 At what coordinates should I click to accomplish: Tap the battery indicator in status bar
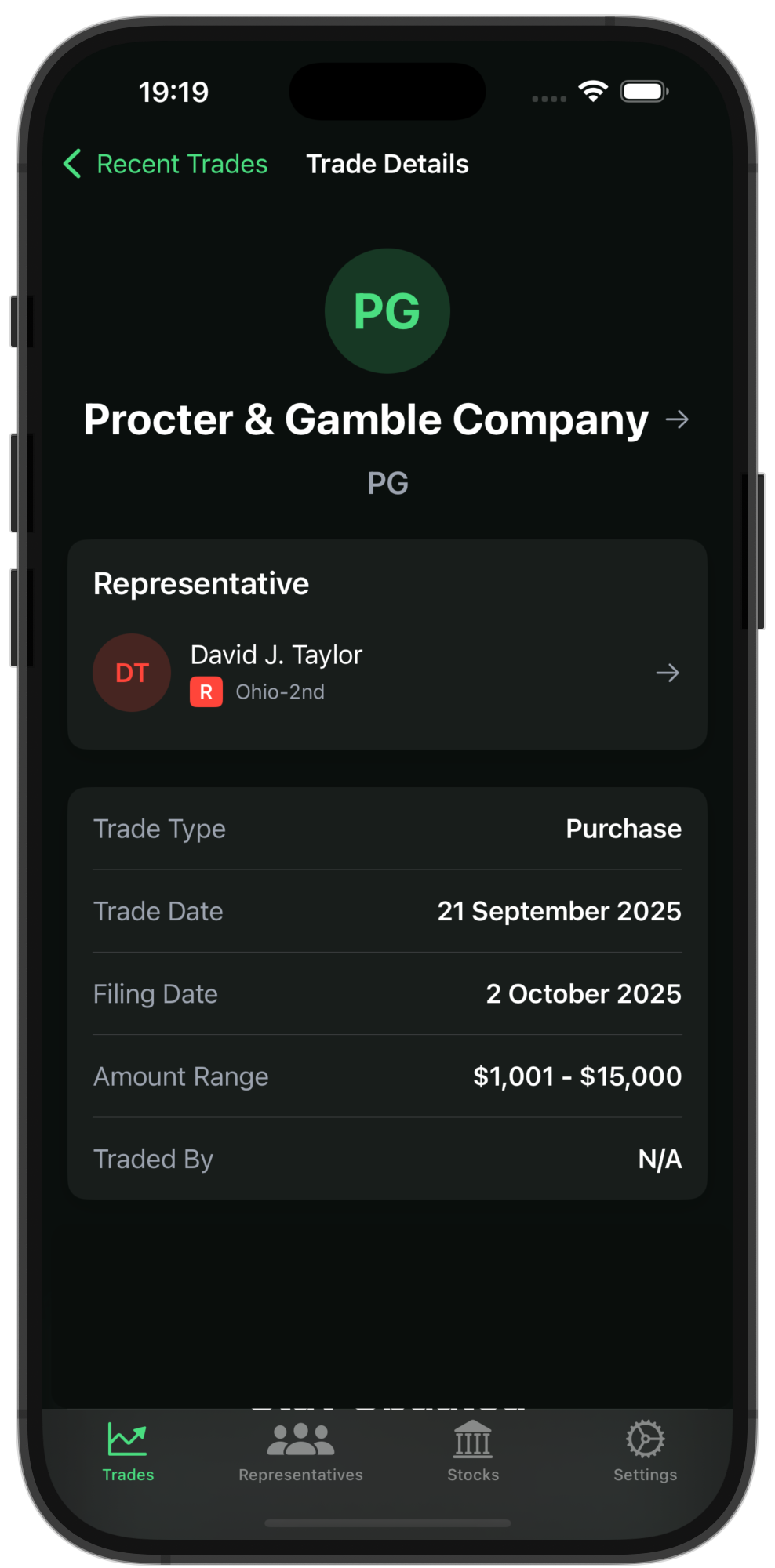[643, 91]
